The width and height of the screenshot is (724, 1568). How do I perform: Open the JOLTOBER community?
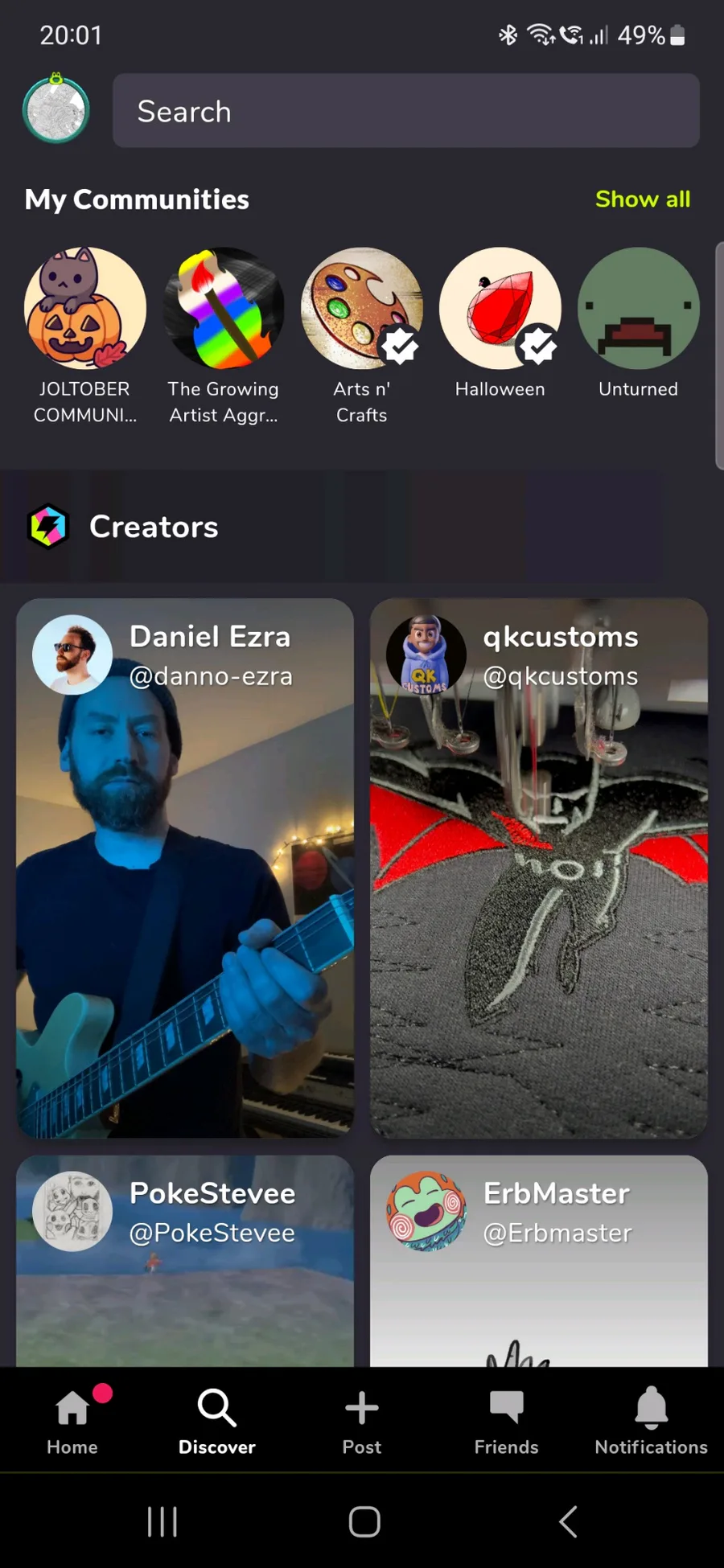[85, 336]
